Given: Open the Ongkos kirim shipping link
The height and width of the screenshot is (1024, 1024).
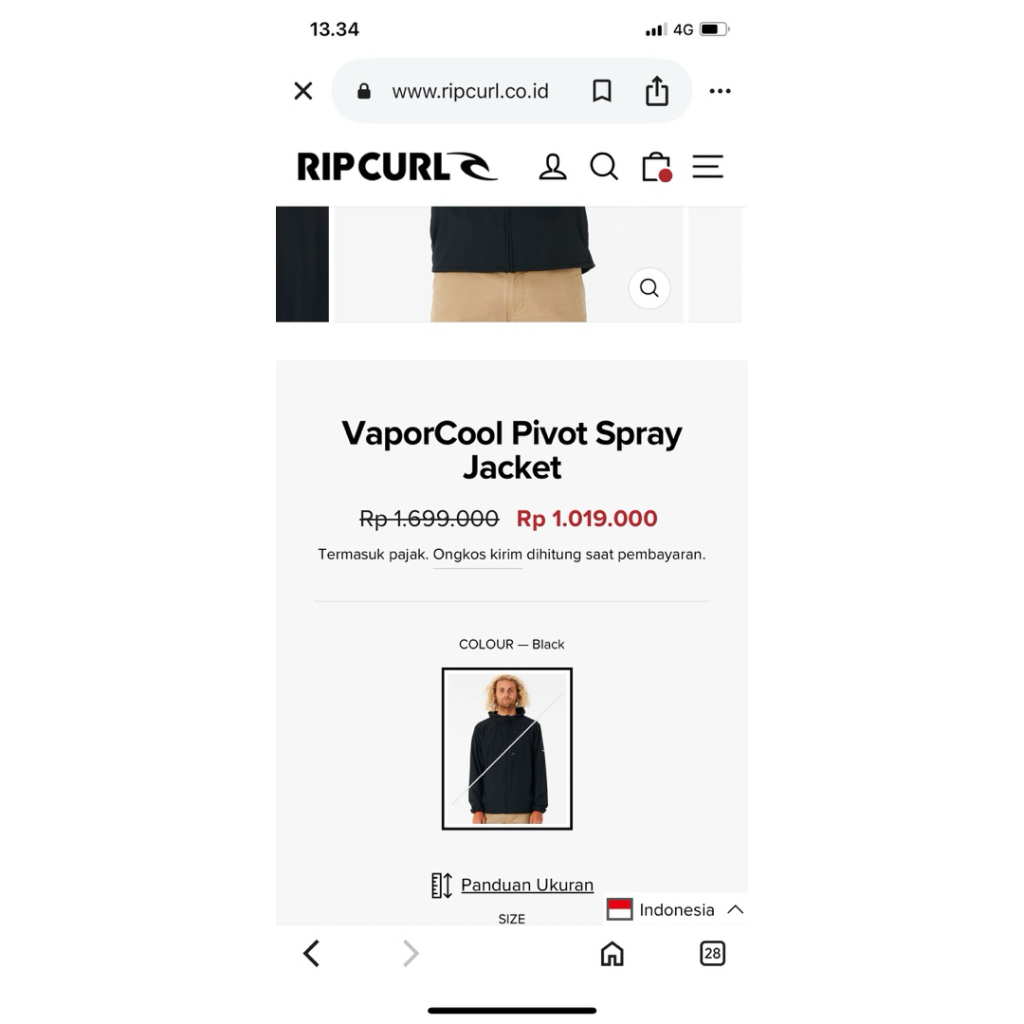Looking at the screenshot, I should click(477, 554).
